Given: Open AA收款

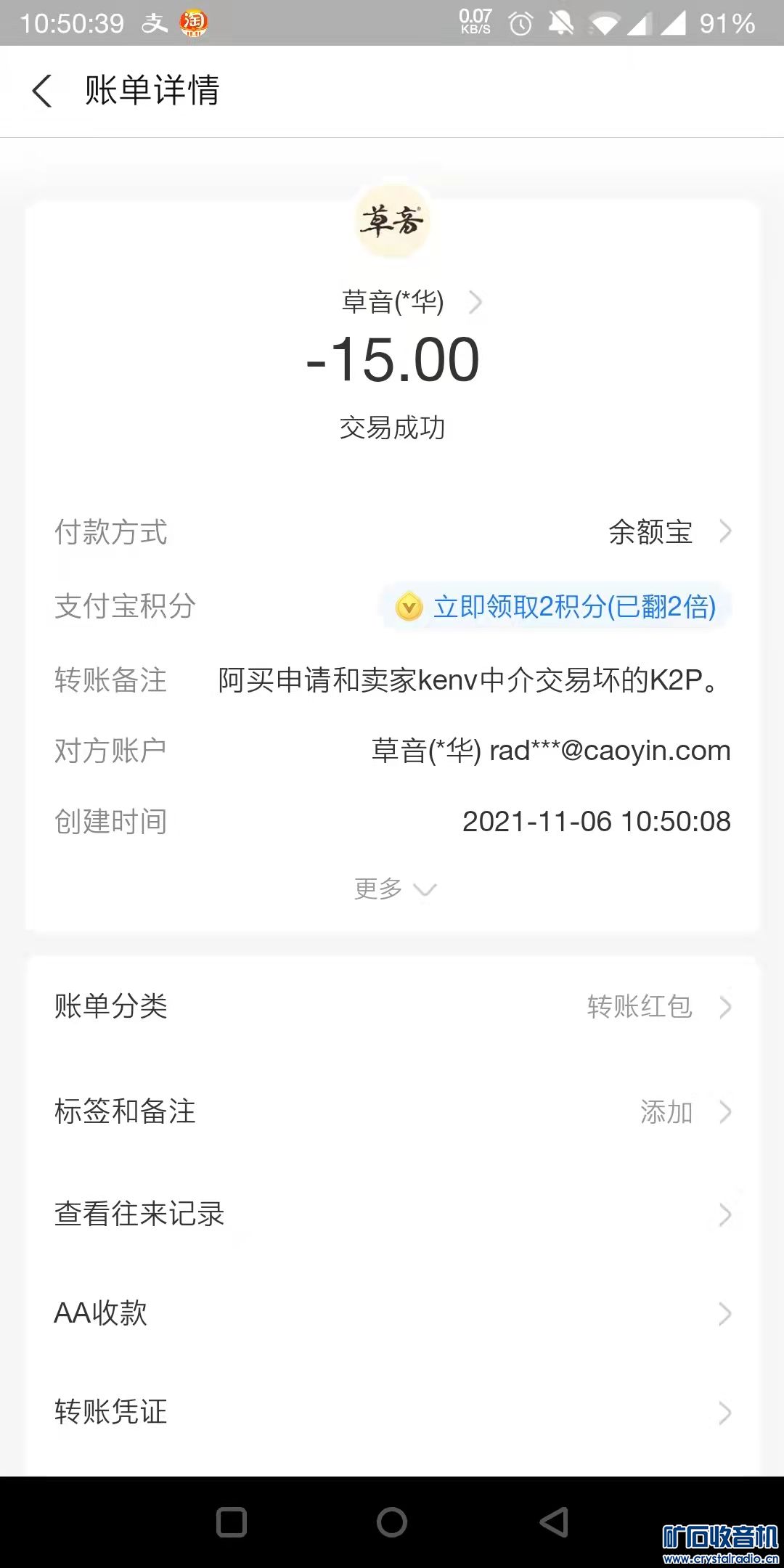Looking at the screenshot, I should [392, 1313].
